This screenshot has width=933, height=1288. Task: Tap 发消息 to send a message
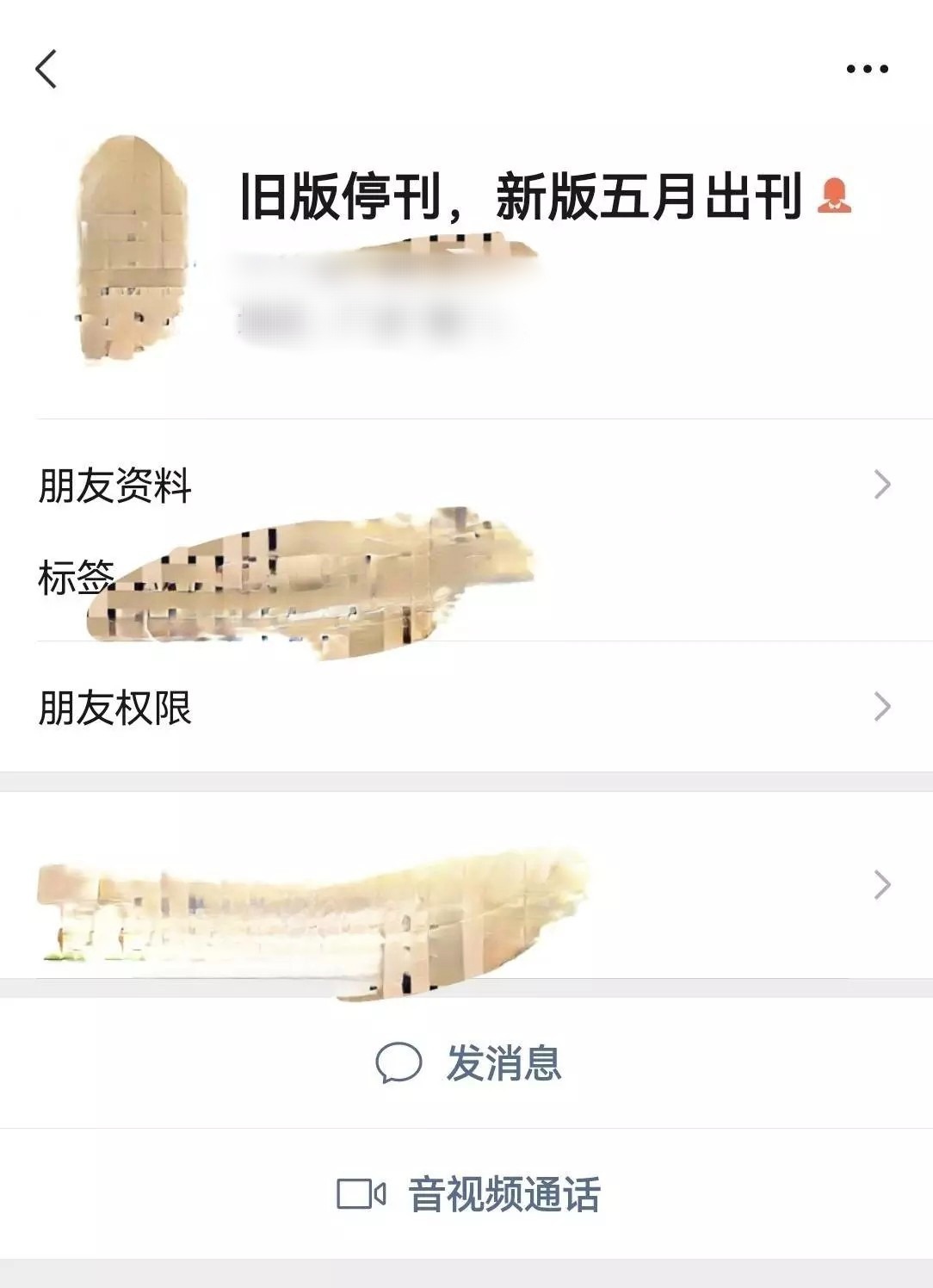pos(469,1062)
